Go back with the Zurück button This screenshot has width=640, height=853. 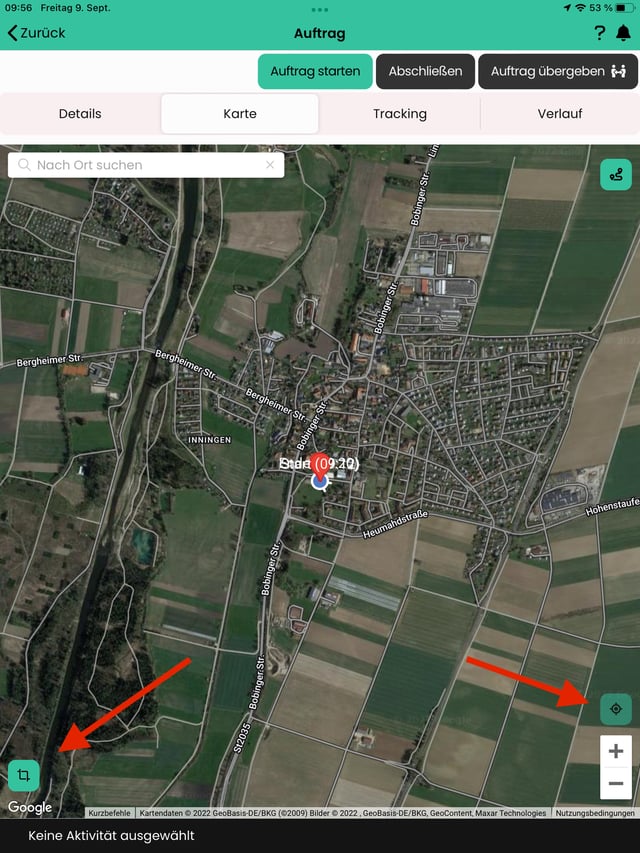pos(37,33)
